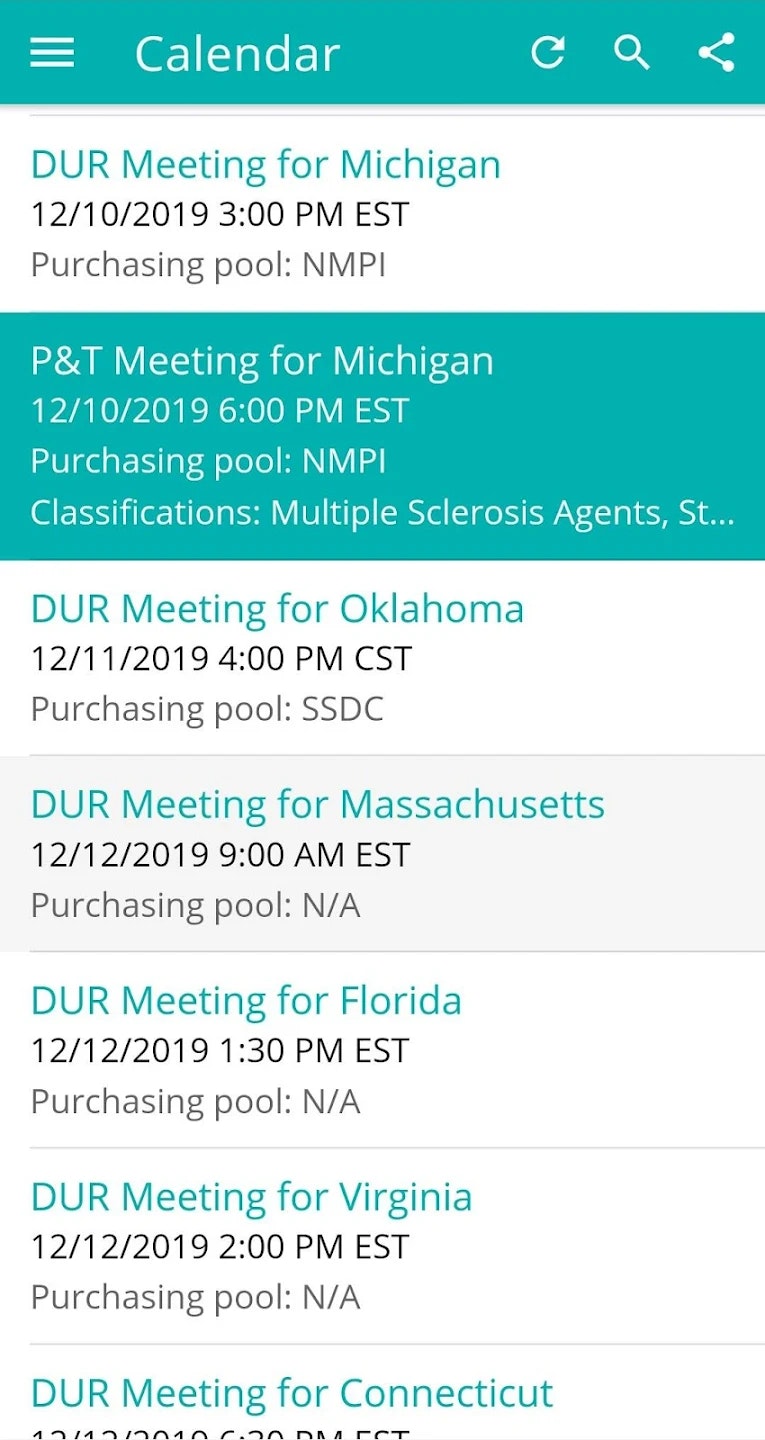This screenshot has height=1440, width=765.
Task: Search the calendar events
Action: click(632, 53)
